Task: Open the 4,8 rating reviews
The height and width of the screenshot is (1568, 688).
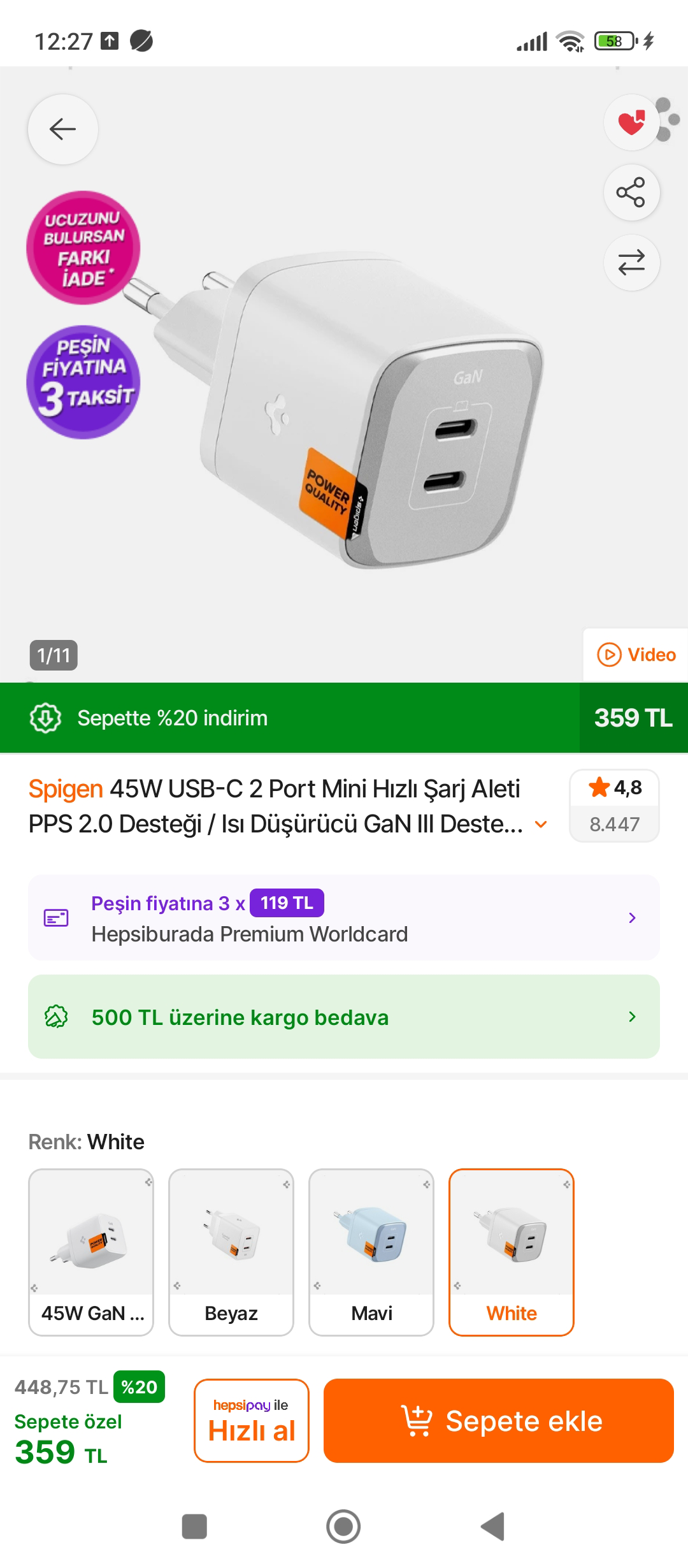Action: tap(614, 806)
